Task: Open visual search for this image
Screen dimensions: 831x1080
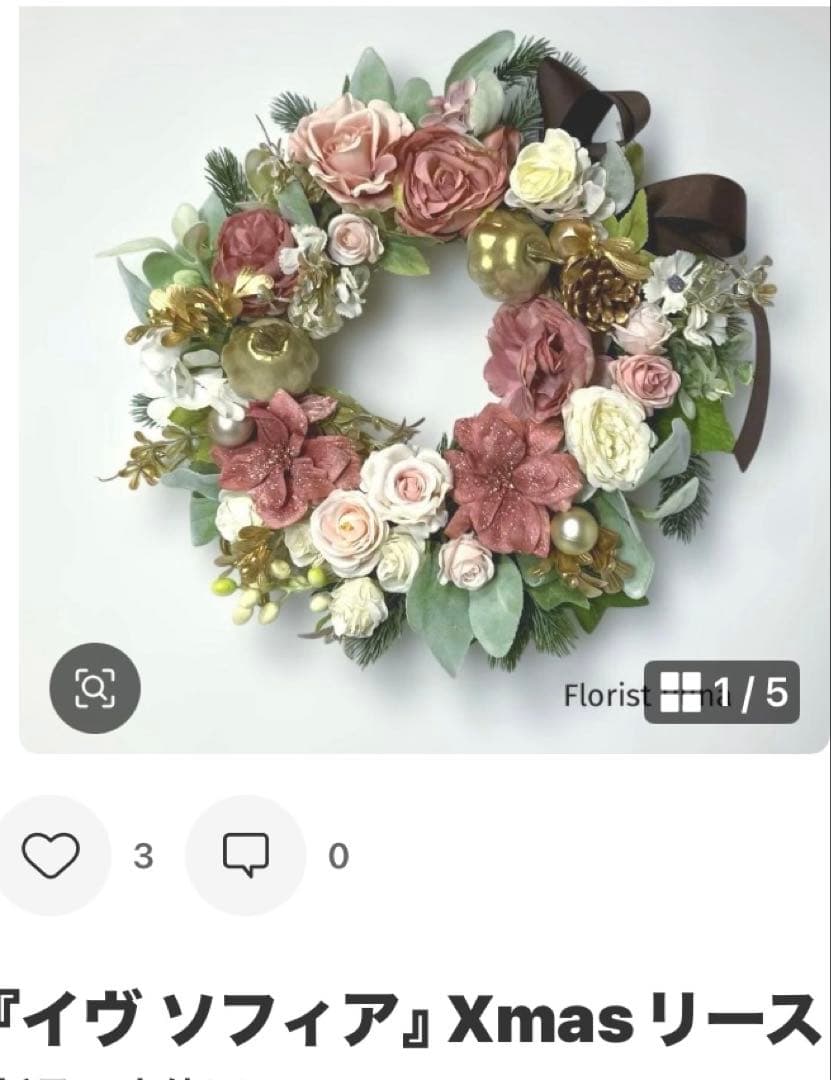Action: [x=95, y=688]
